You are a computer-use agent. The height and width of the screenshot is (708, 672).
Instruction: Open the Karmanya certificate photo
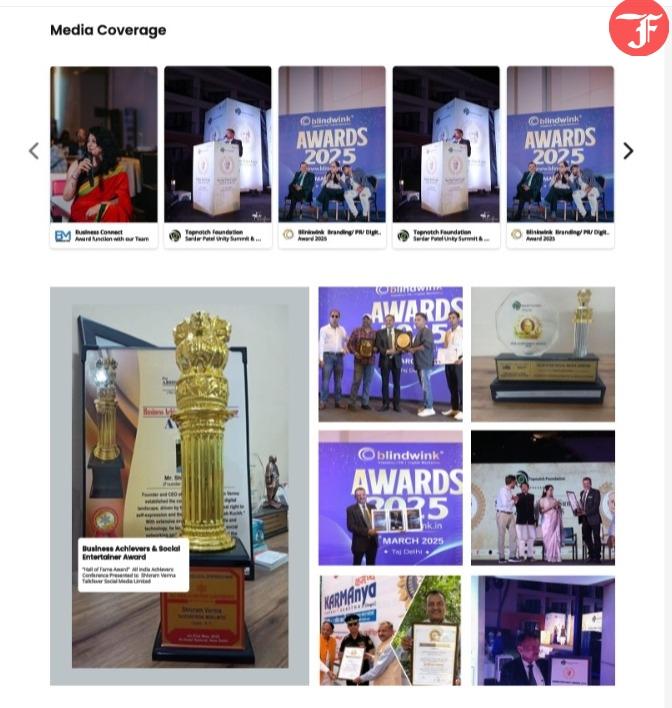pos(390,630)
